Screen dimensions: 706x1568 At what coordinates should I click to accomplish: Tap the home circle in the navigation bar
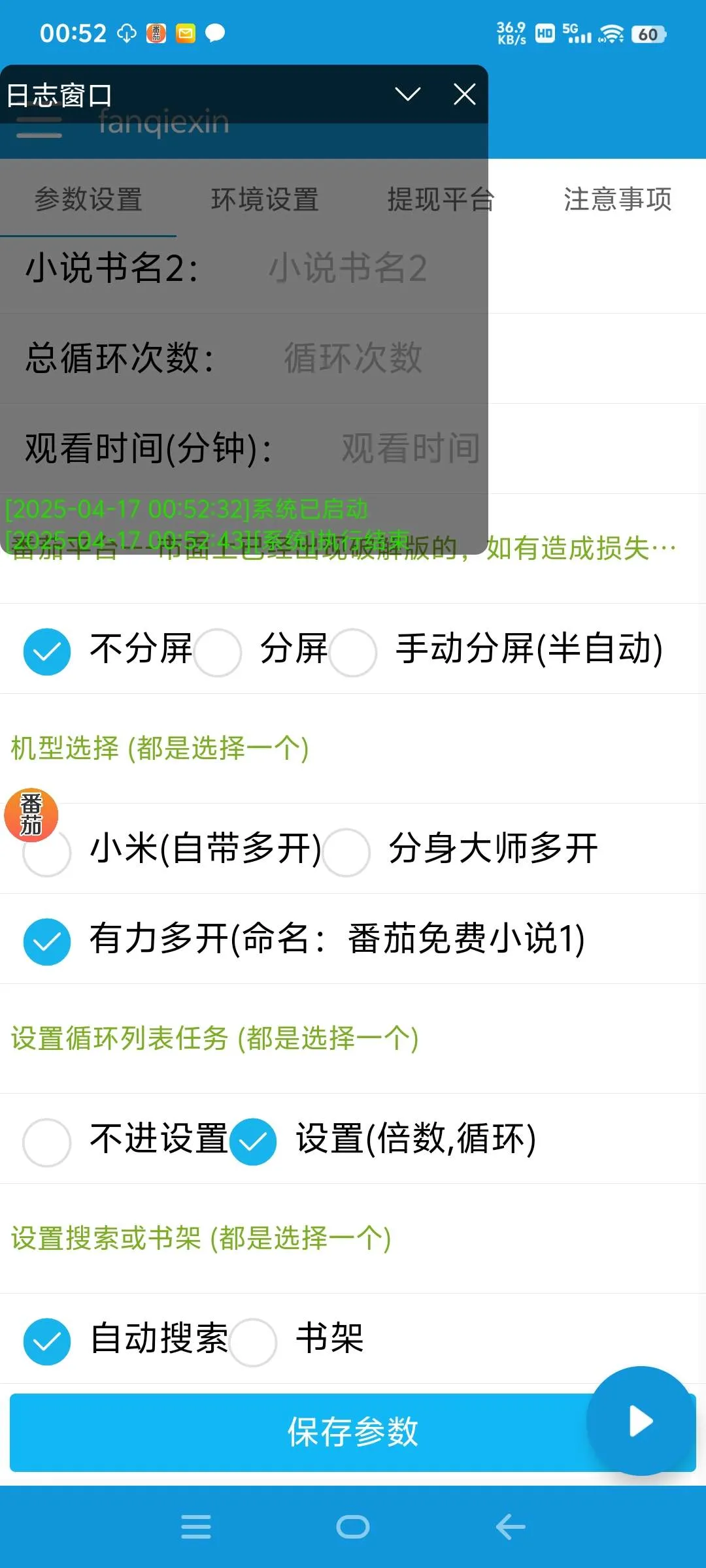[x=353, y=1527]
